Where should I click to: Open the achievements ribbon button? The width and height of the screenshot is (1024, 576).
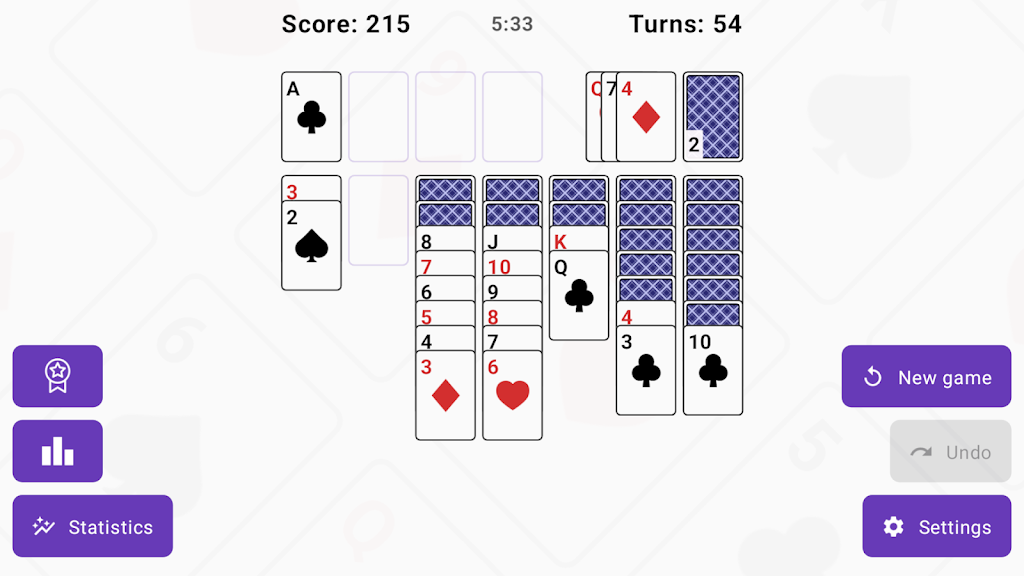pos(57,376)
